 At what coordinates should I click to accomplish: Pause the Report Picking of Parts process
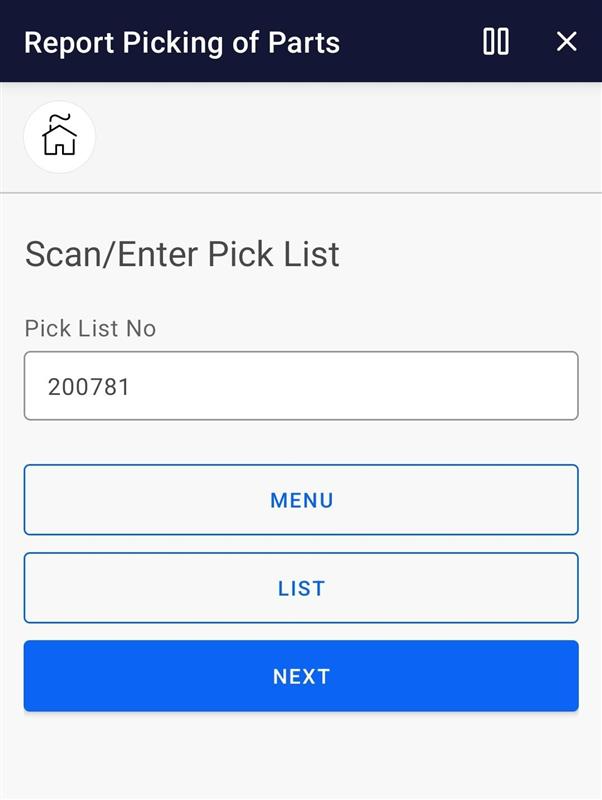495,41
